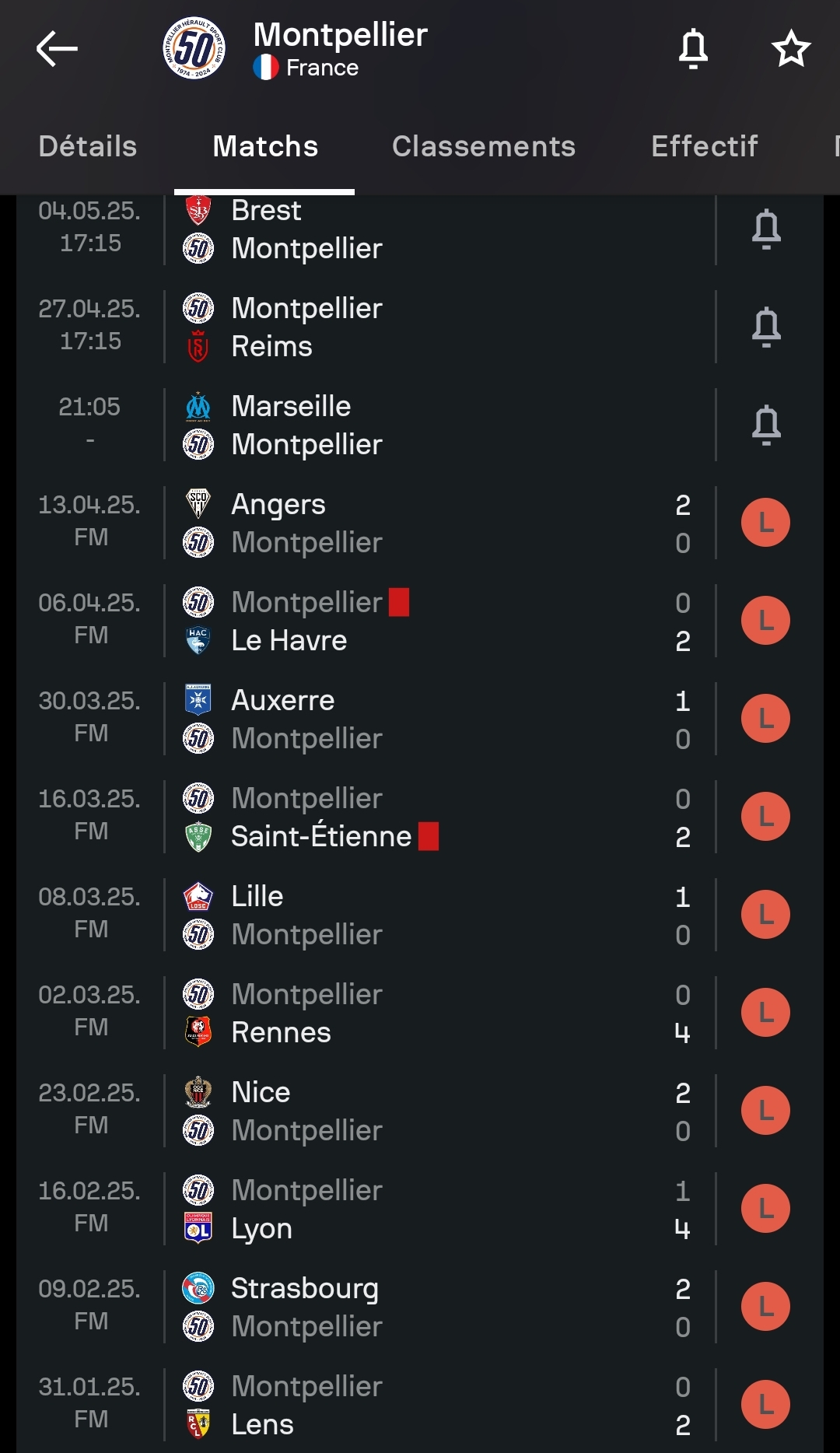
Task: Set alert for Marseille vs Montpellier match
Action: point(766,425)
